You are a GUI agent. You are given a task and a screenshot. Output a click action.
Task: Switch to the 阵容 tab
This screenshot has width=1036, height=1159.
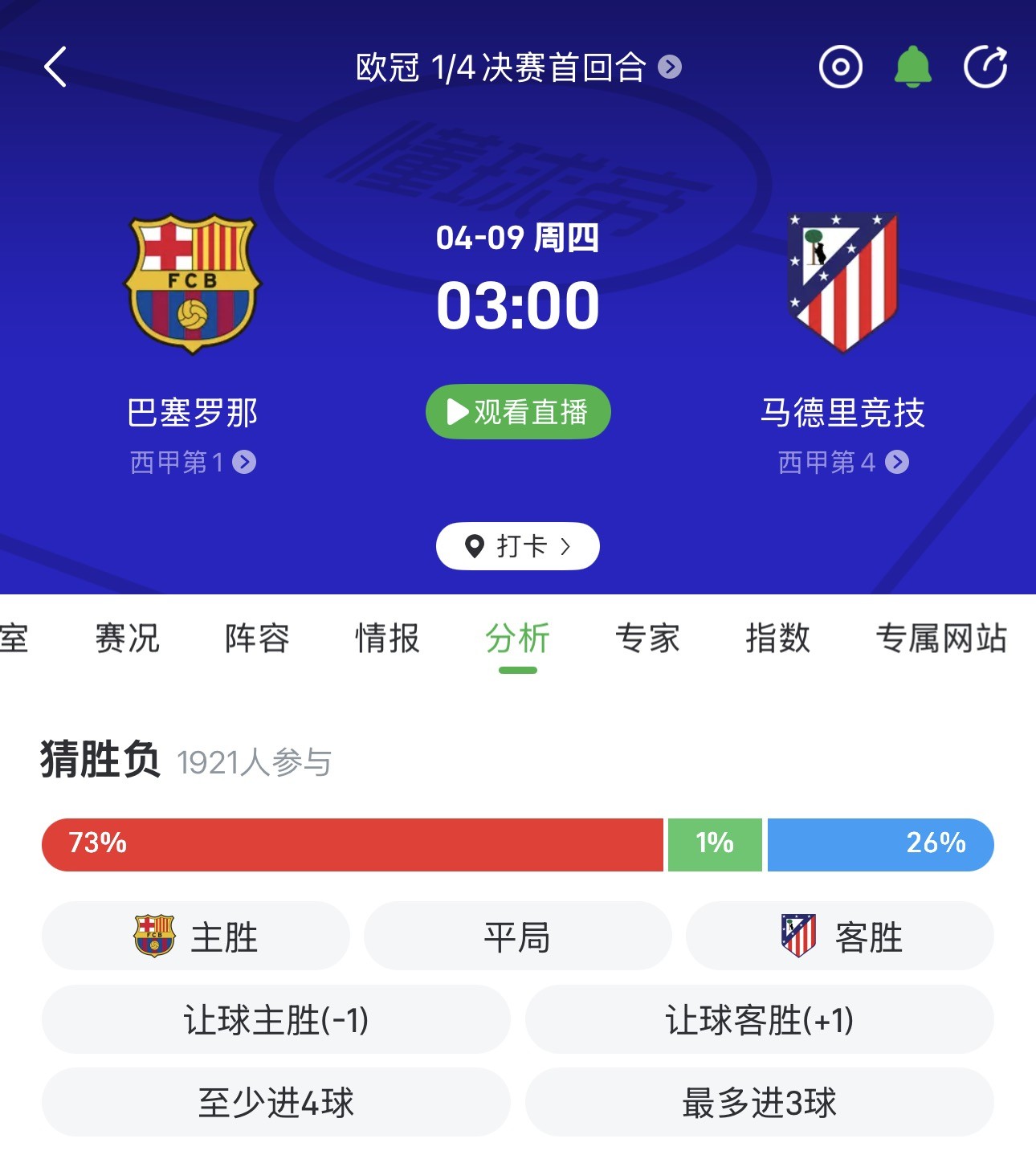(x=257, y=639)
